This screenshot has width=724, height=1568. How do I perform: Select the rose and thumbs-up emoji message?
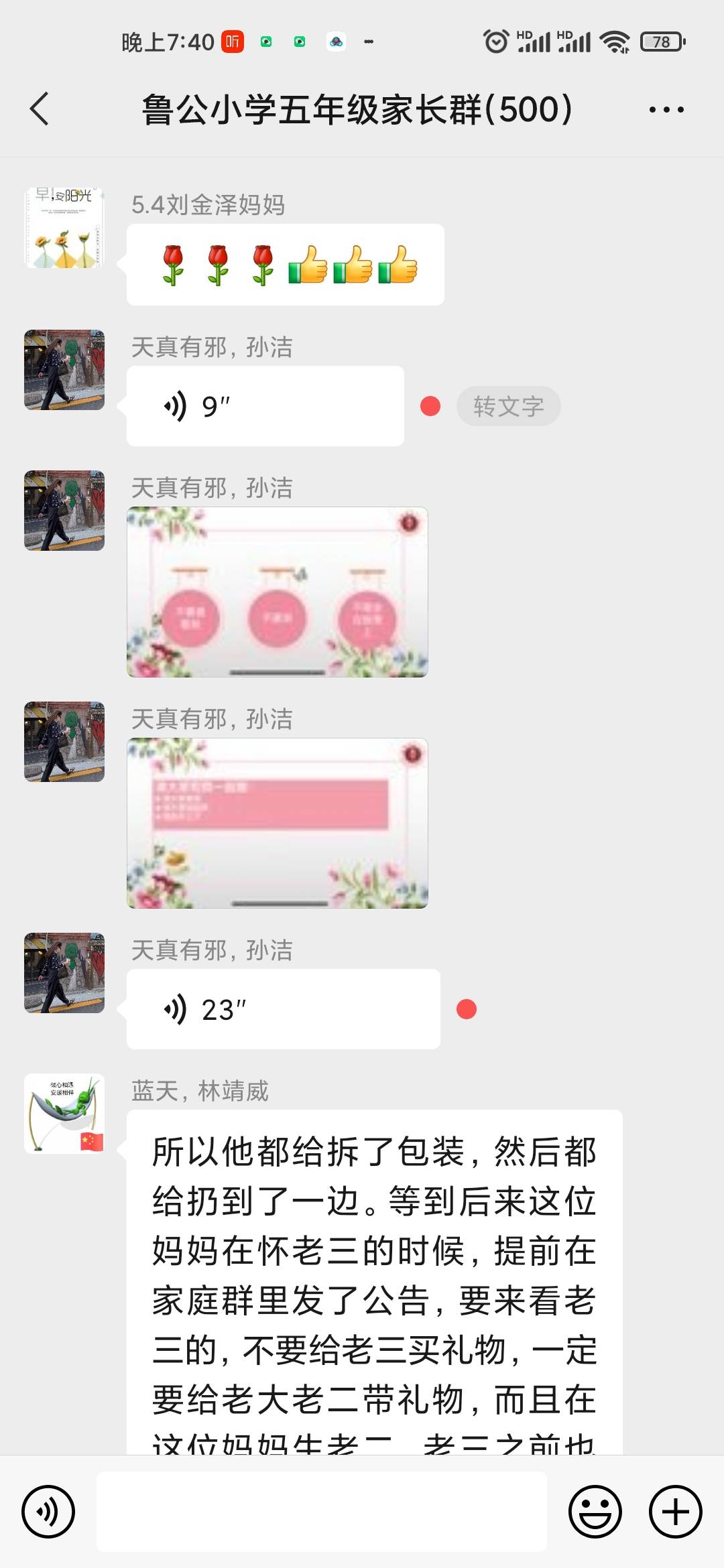[x=284, y=265]
